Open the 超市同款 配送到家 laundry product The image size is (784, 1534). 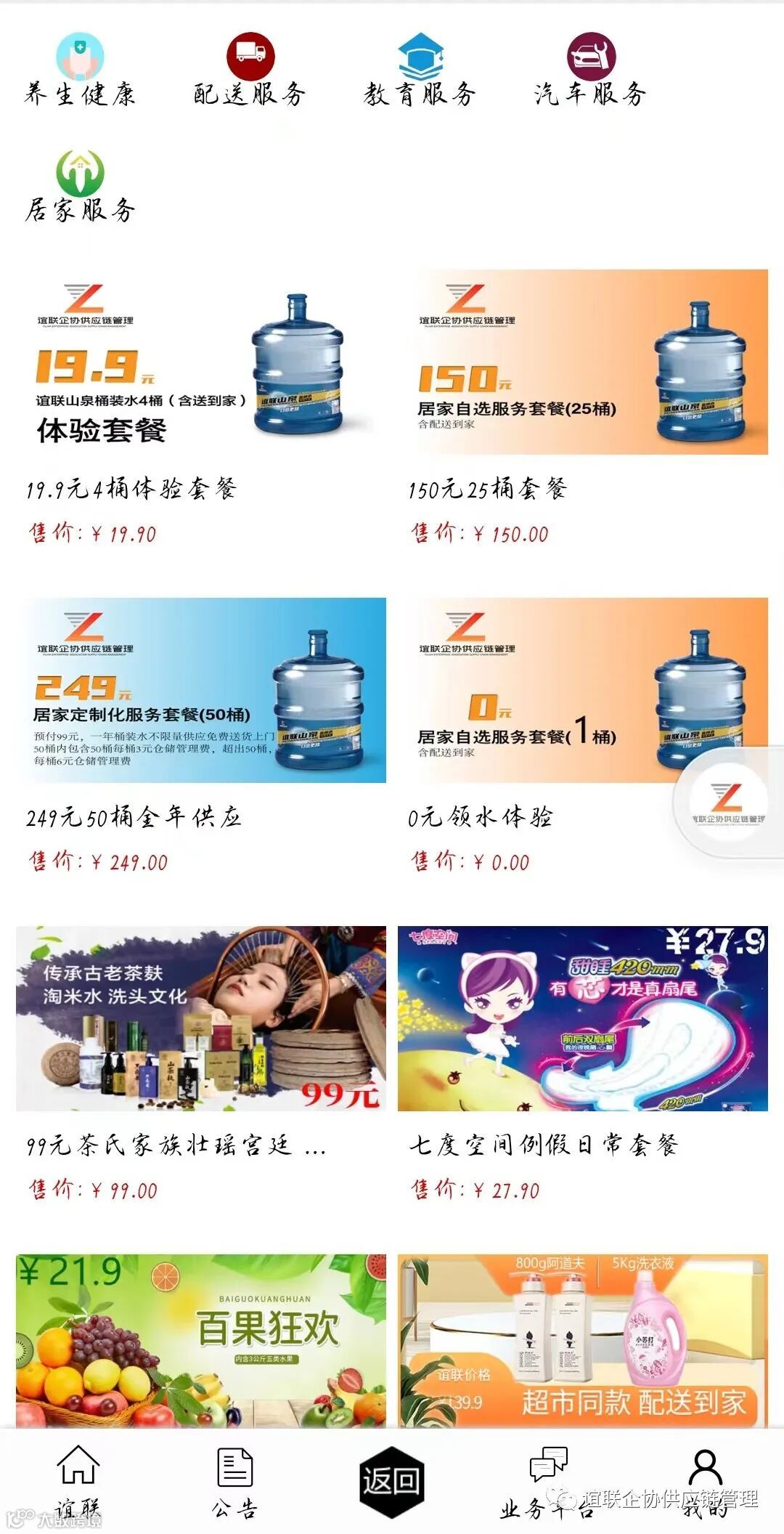[x=582, y=1338]
